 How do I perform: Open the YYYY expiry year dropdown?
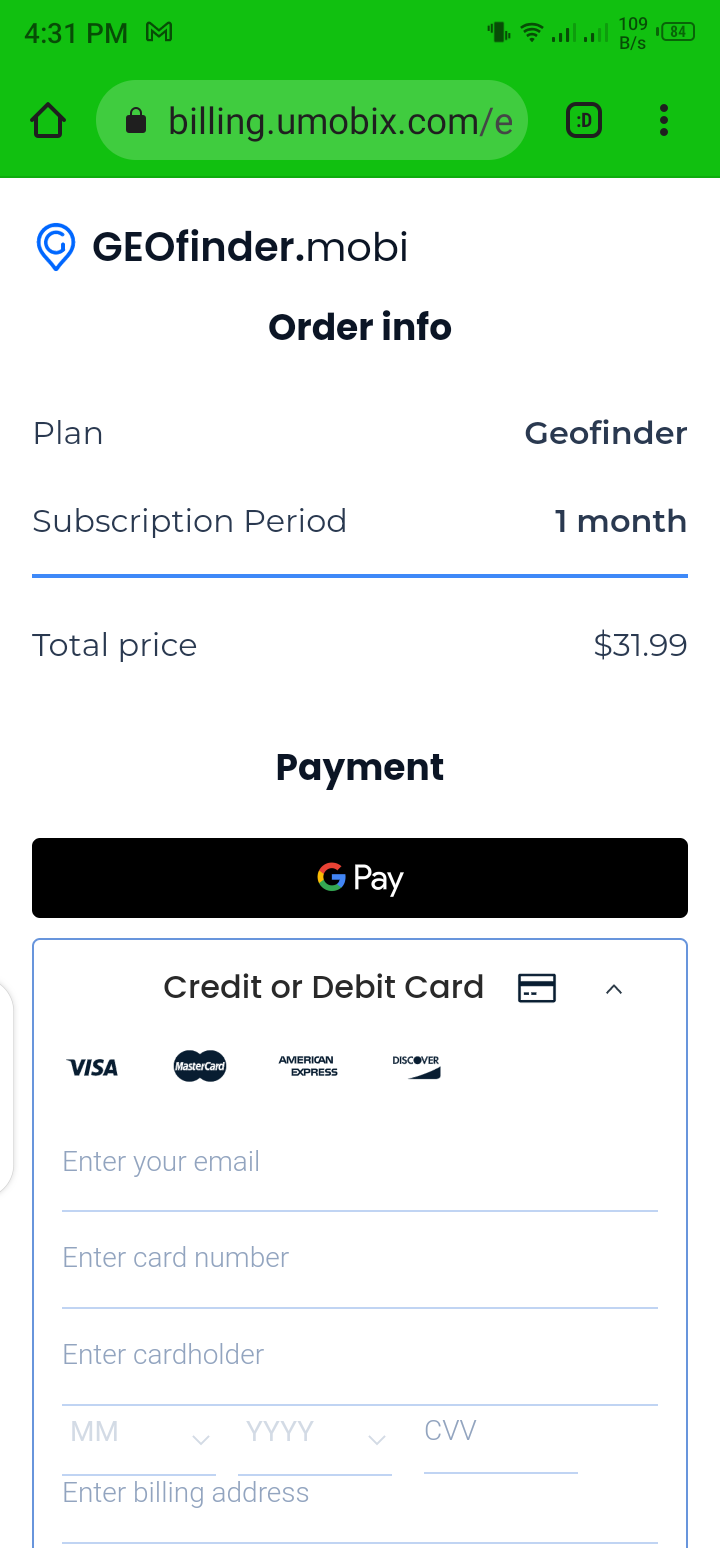[314, 1433]
